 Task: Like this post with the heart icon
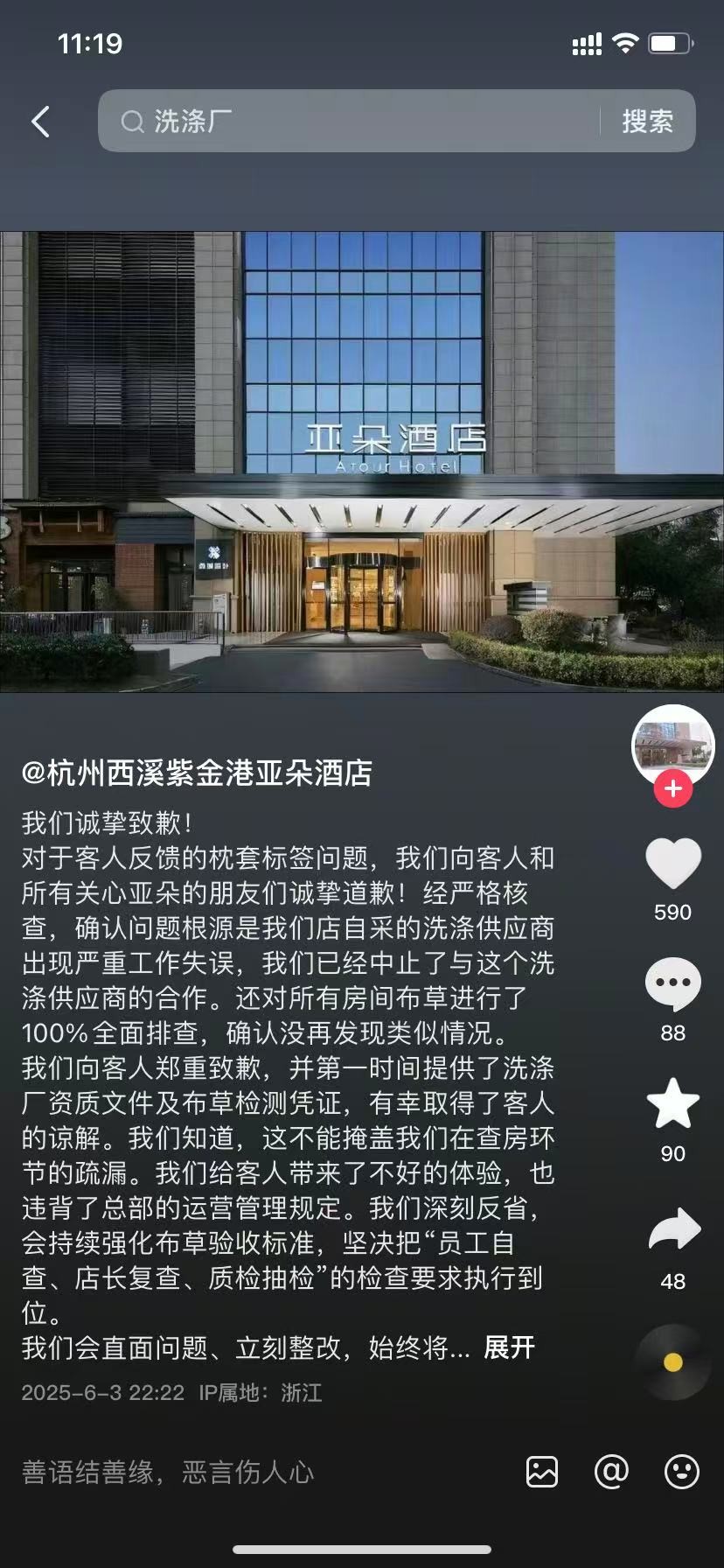[673, 864]
